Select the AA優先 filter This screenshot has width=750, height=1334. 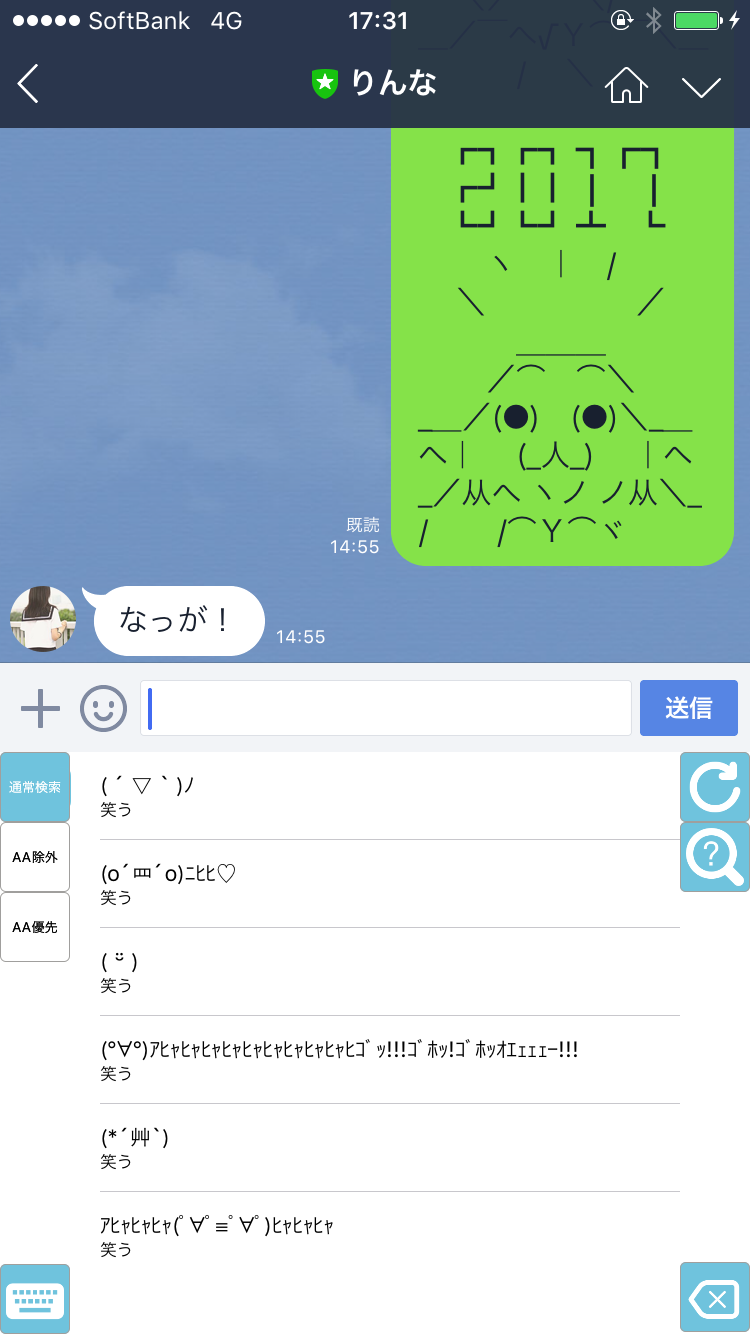pos(35,927)
